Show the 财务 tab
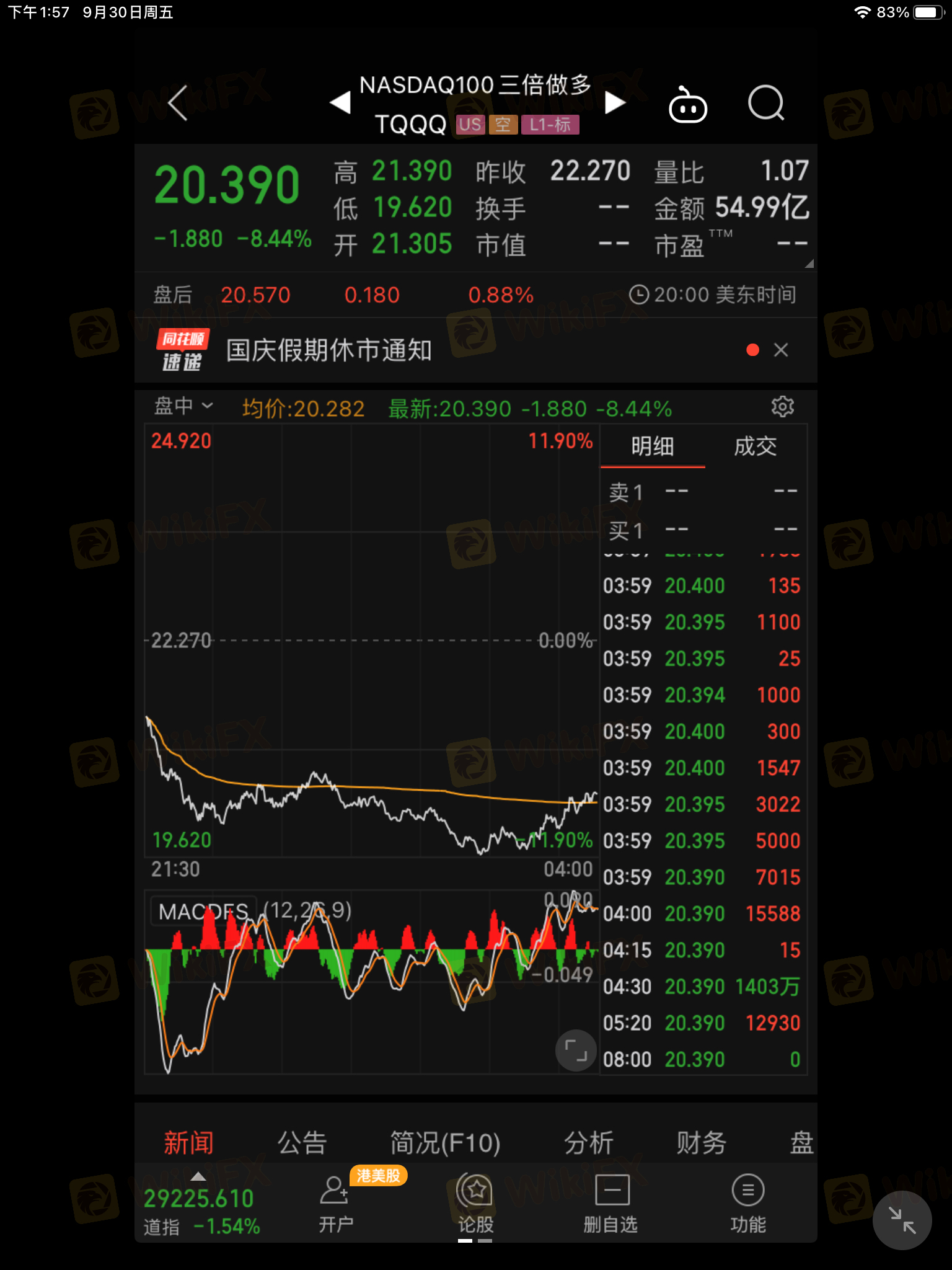 click(701, 1142)
